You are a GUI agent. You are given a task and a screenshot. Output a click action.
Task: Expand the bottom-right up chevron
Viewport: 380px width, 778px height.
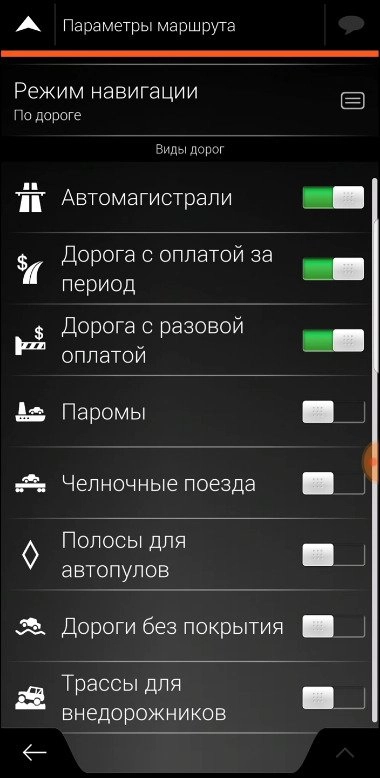[345, 753]
